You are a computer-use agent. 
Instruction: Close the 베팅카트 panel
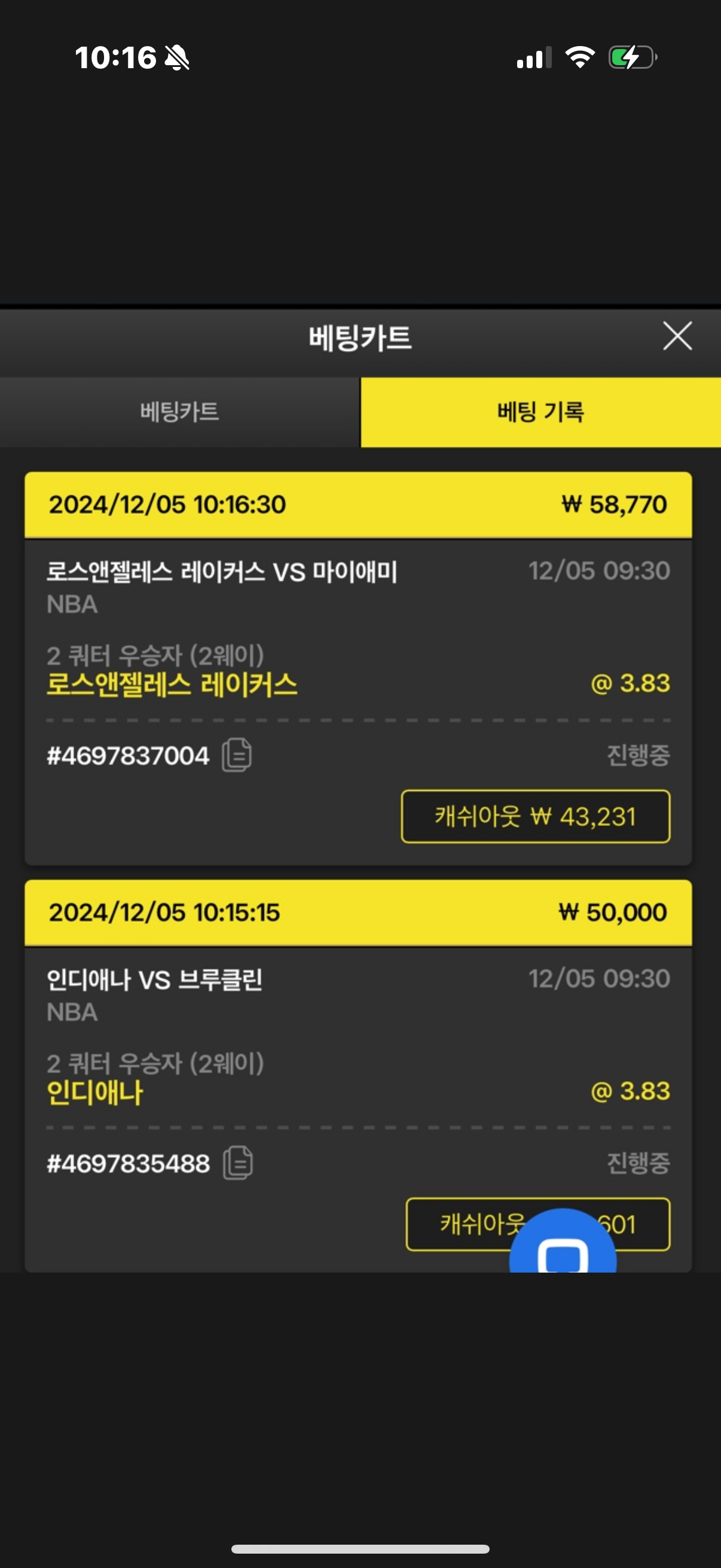click(x=677, y=336)
